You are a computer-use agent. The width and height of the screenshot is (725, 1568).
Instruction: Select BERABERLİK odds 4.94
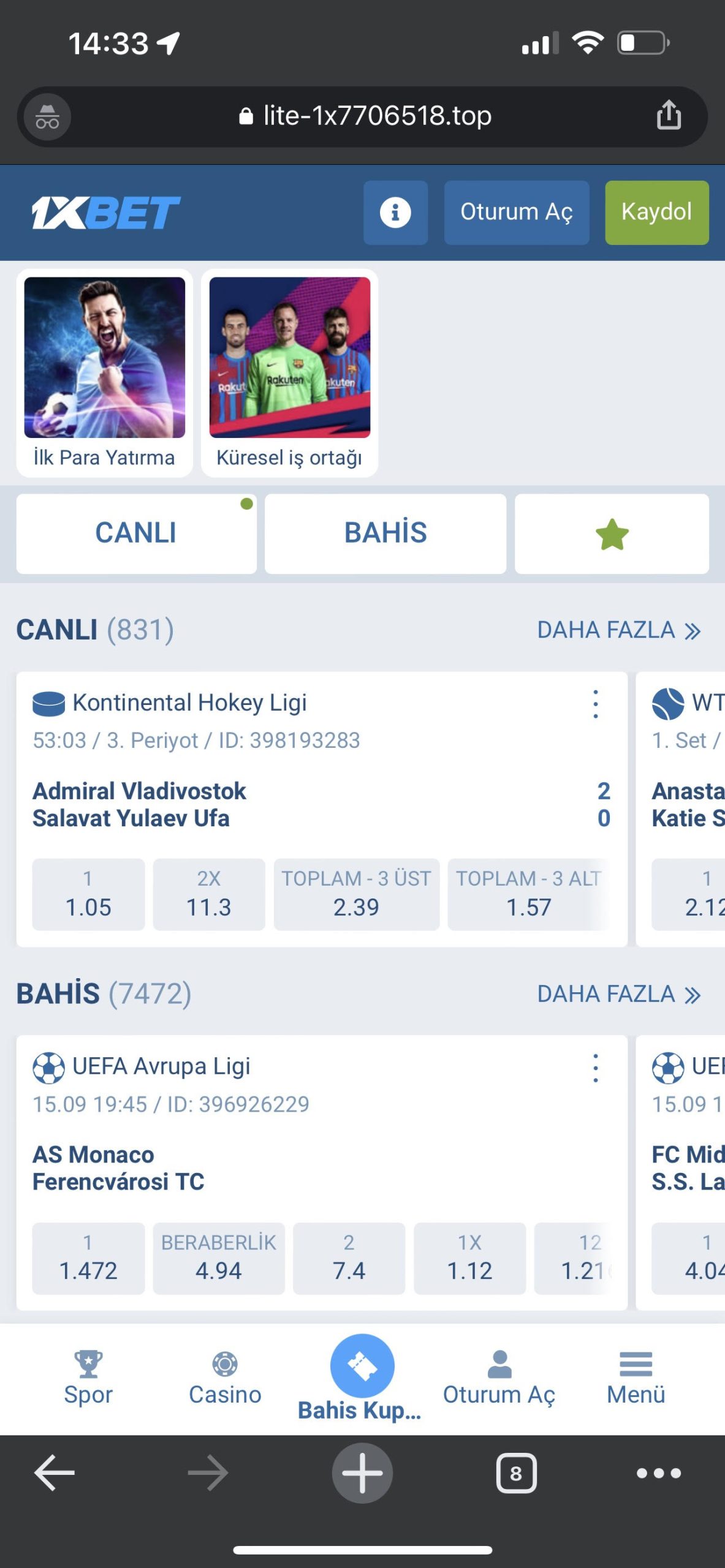point(218,1258)
